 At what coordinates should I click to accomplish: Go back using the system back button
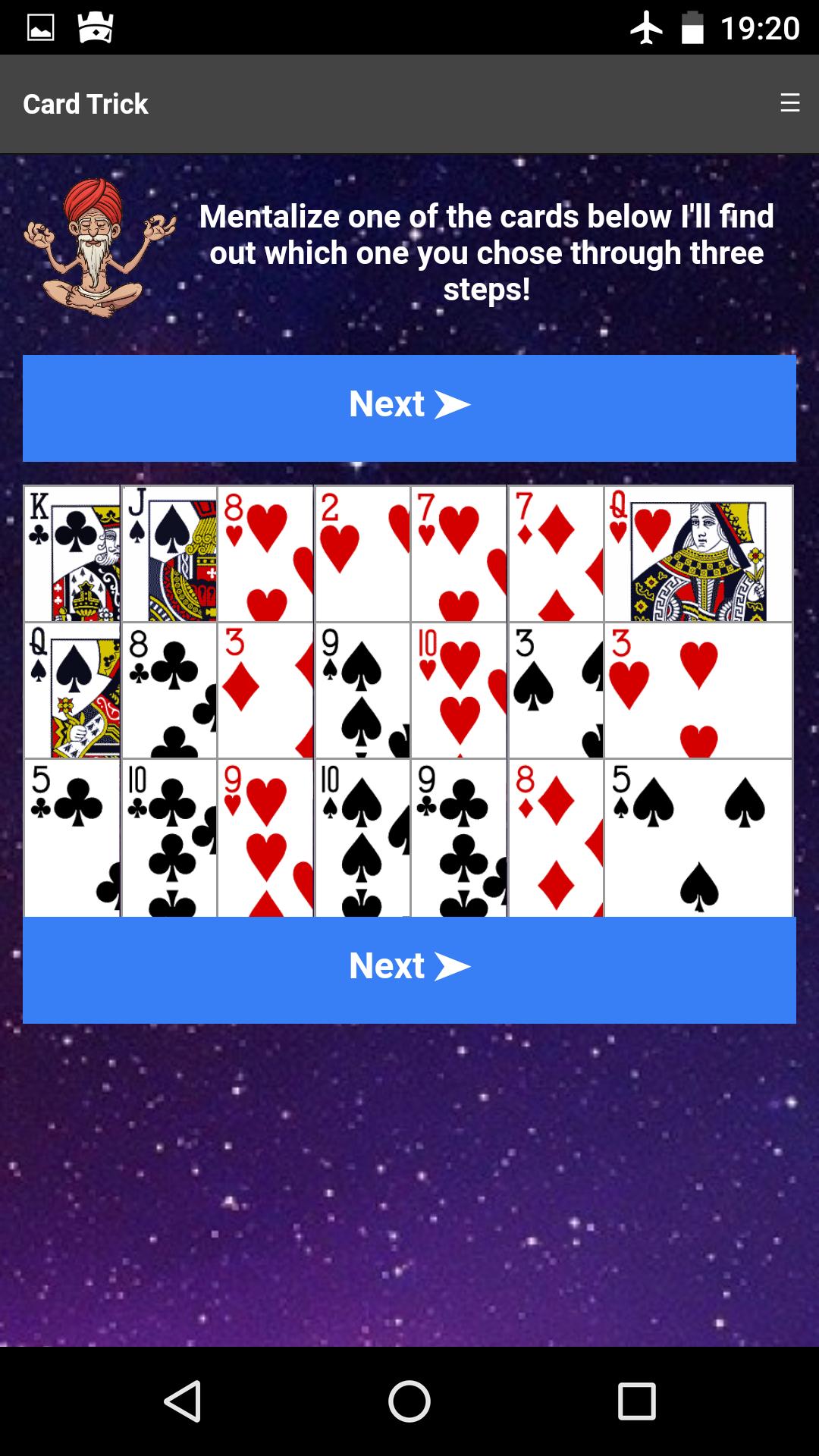point(182,1401)
